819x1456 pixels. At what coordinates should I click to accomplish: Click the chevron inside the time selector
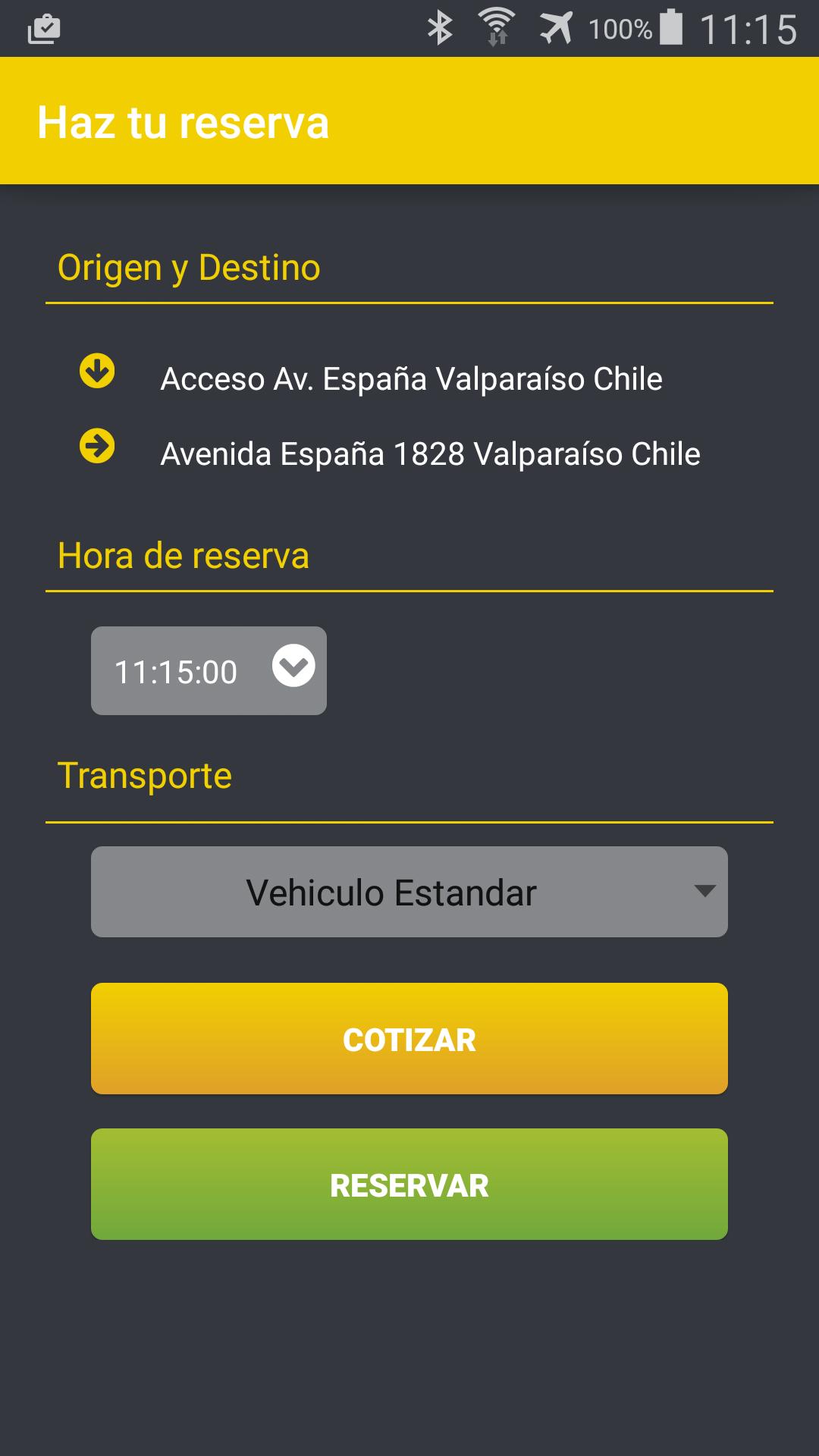coord(293,666)
